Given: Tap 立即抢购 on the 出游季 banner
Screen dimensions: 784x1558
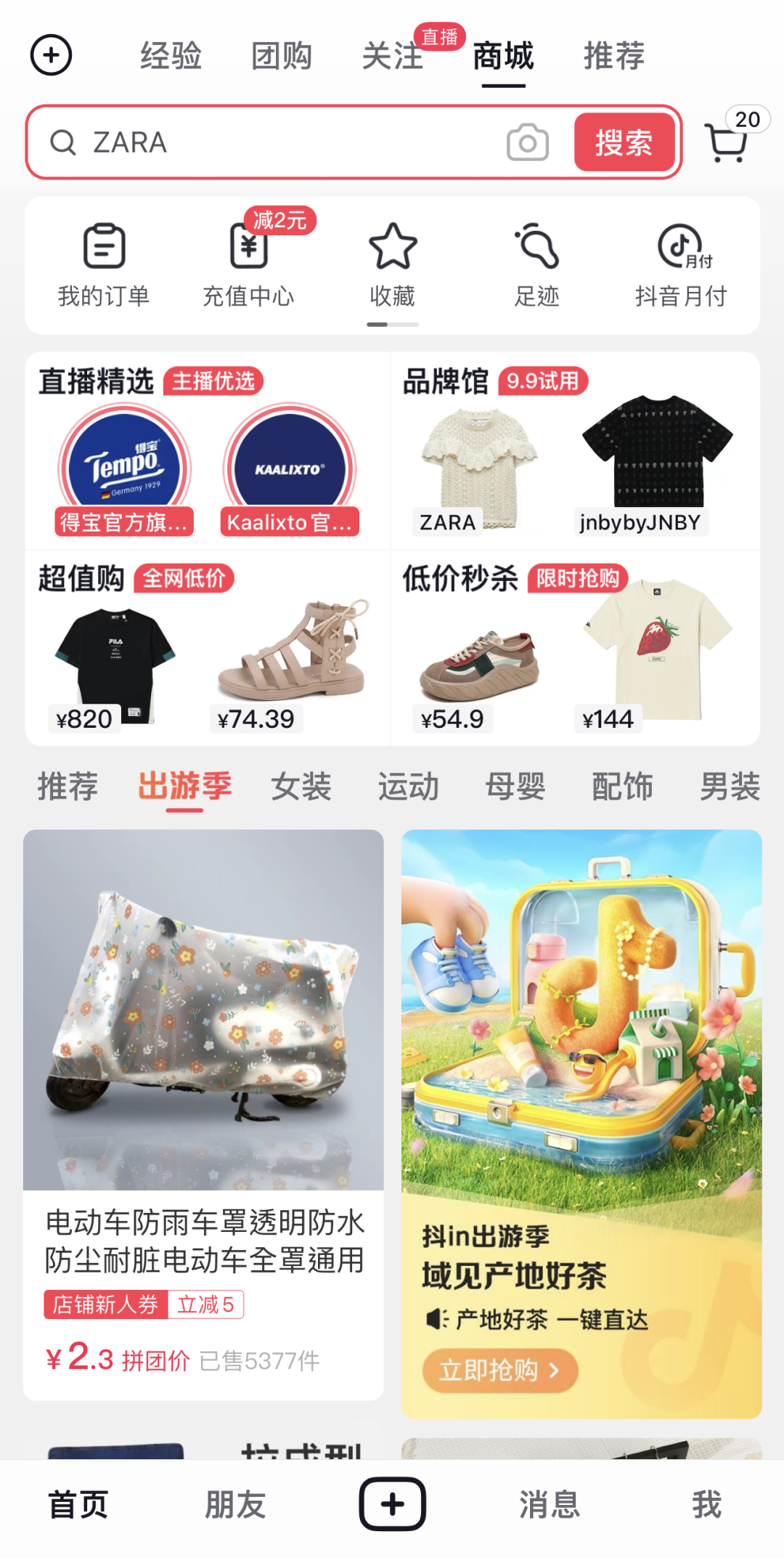Looking at the screenshot, I should click(499, 1371).
